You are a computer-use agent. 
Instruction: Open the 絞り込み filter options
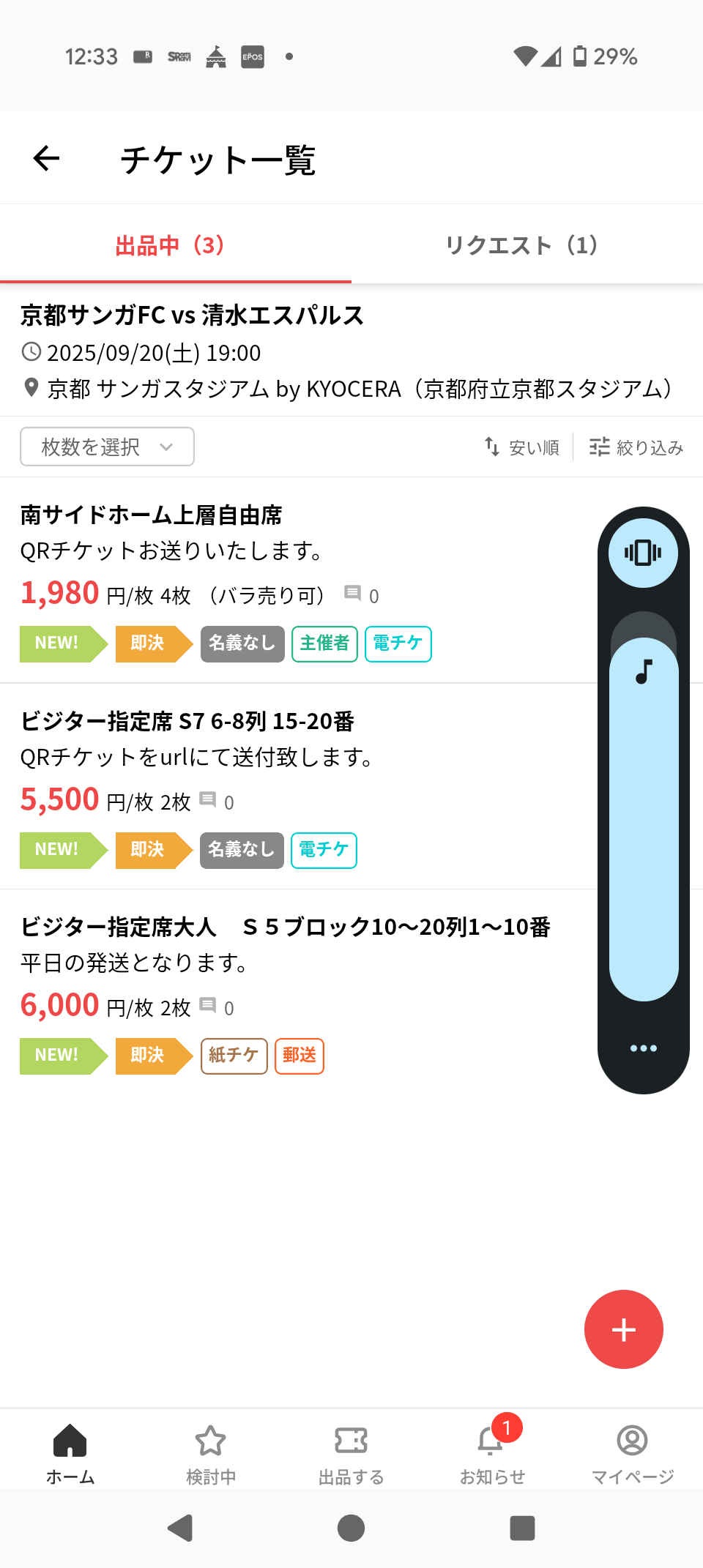pos(636,447)
